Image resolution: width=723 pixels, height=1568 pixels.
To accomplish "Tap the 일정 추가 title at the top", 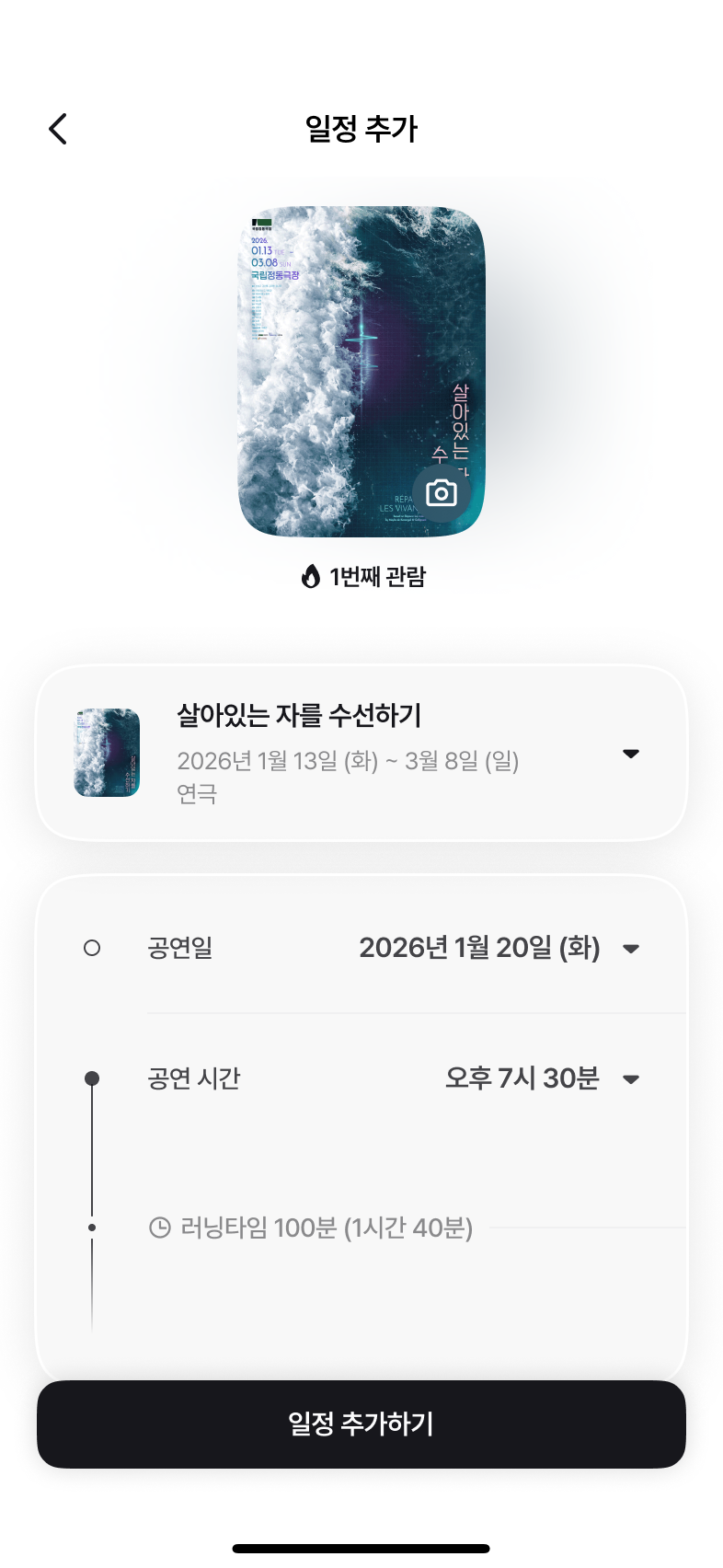I will (361, 129).
